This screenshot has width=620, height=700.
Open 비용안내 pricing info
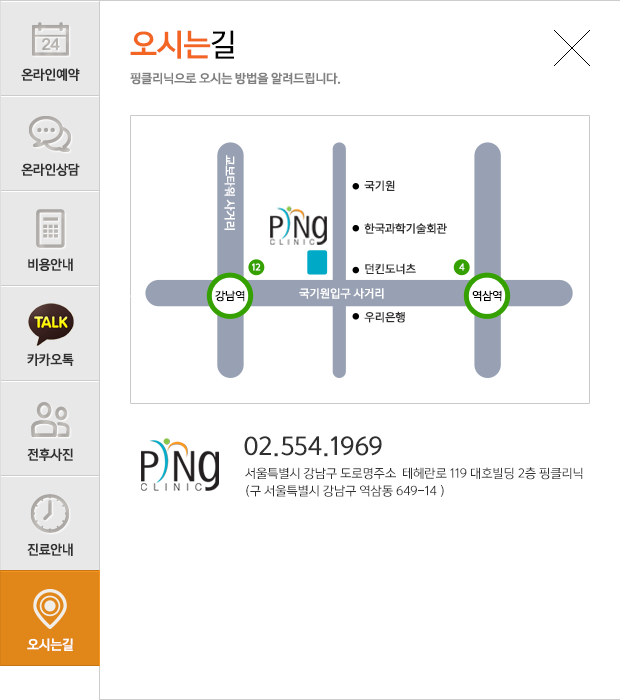pos(50,239)
